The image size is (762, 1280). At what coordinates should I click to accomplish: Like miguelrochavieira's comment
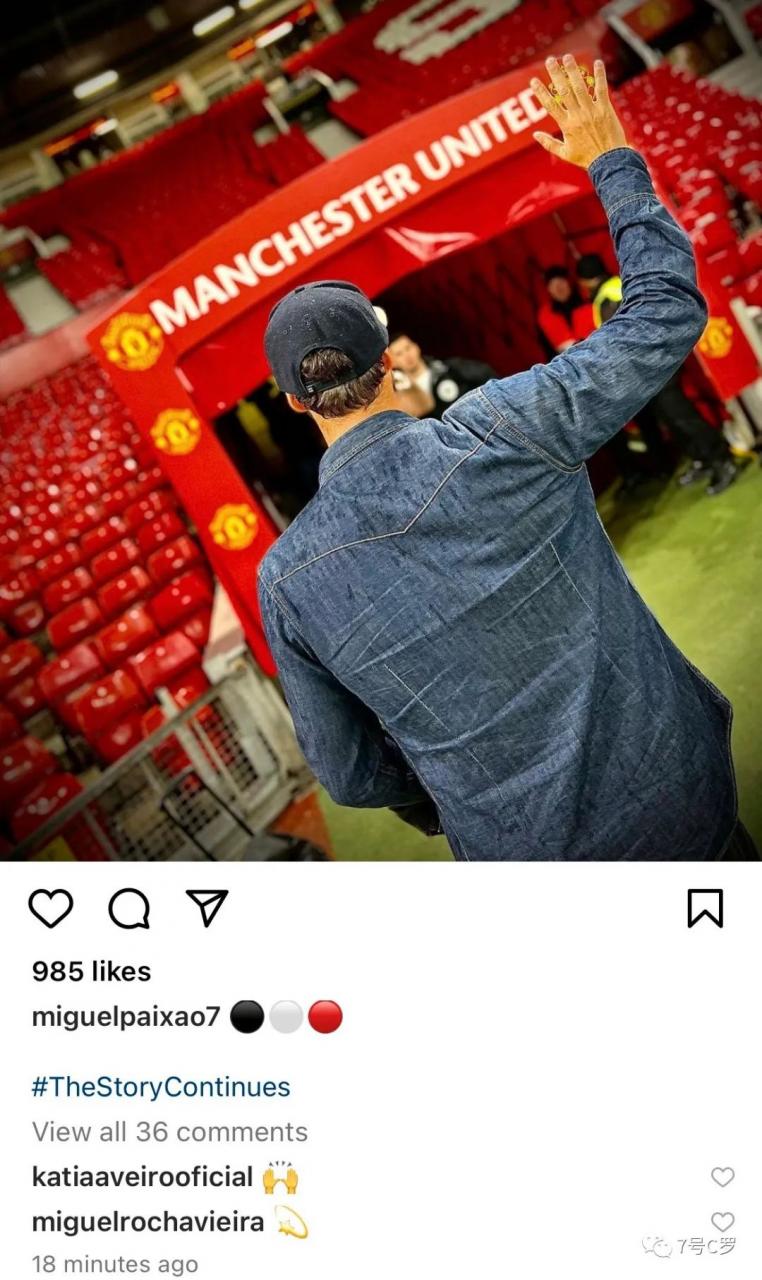tap(722, 1221)
